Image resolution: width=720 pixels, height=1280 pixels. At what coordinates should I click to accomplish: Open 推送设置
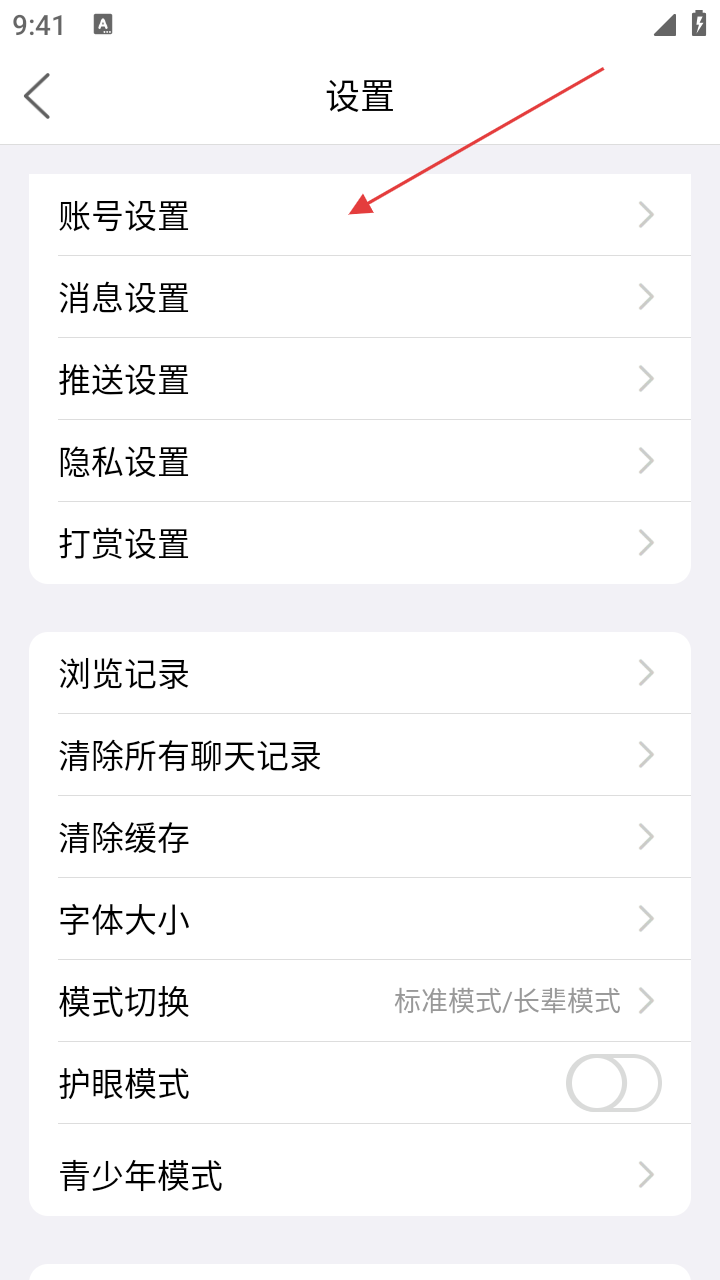[360, 379]
